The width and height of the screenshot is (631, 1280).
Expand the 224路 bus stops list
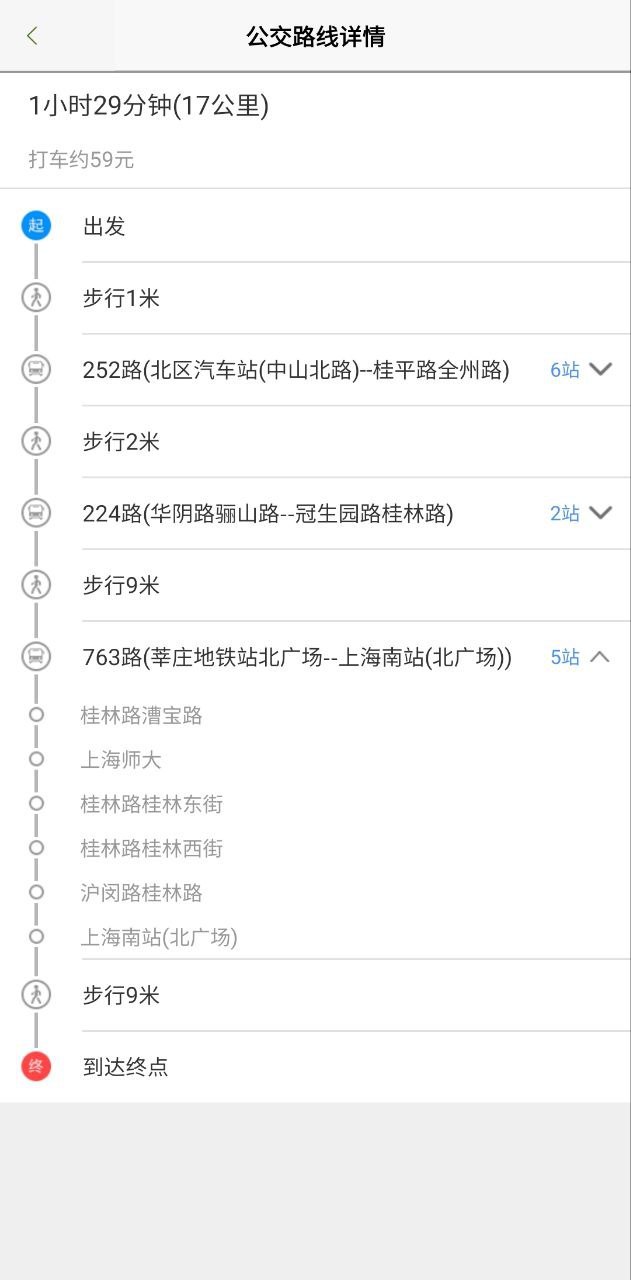599,513
